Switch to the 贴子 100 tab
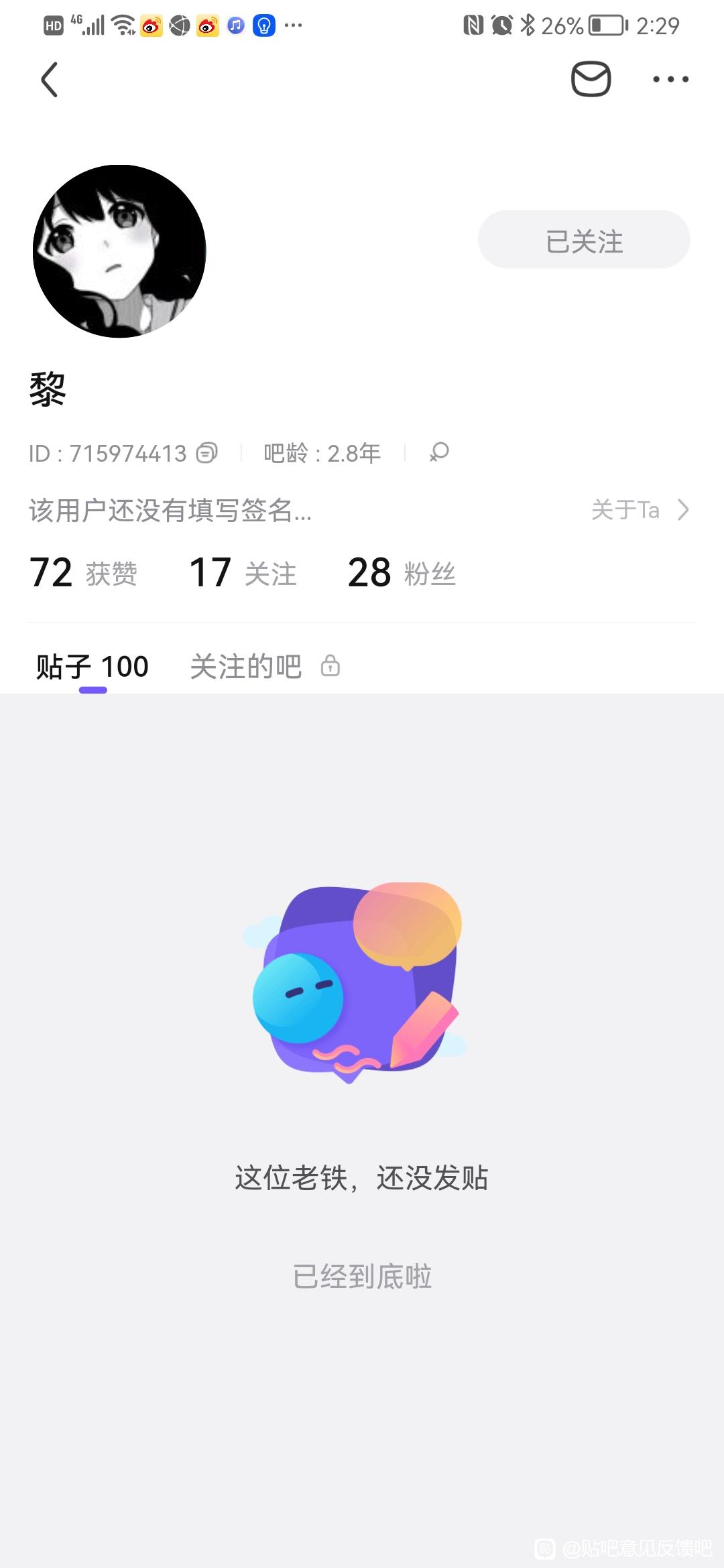The image size is (724, 1568). point(93,667)
